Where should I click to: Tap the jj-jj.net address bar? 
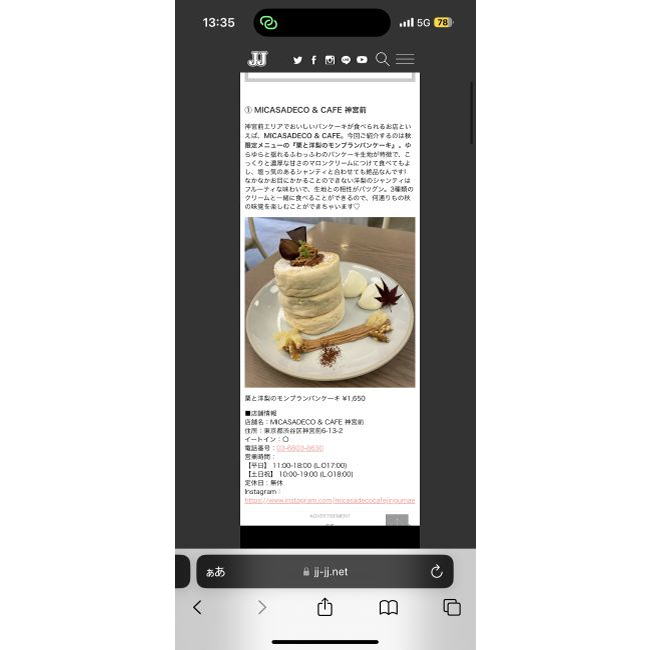pos(325,572)
